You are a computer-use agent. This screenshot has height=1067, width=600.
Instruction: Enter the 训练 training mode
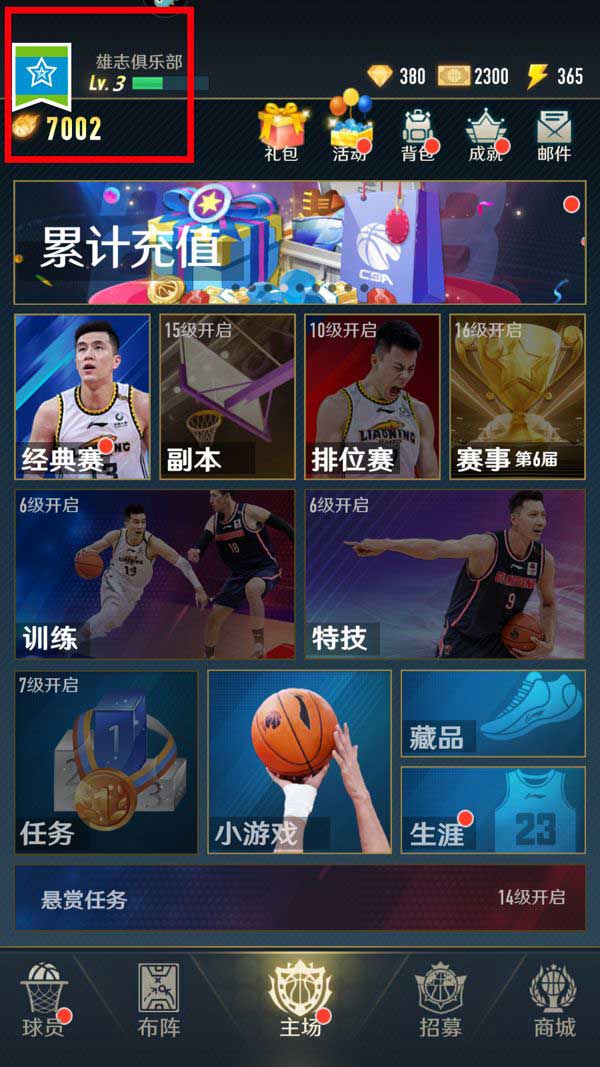coord(154,573)
